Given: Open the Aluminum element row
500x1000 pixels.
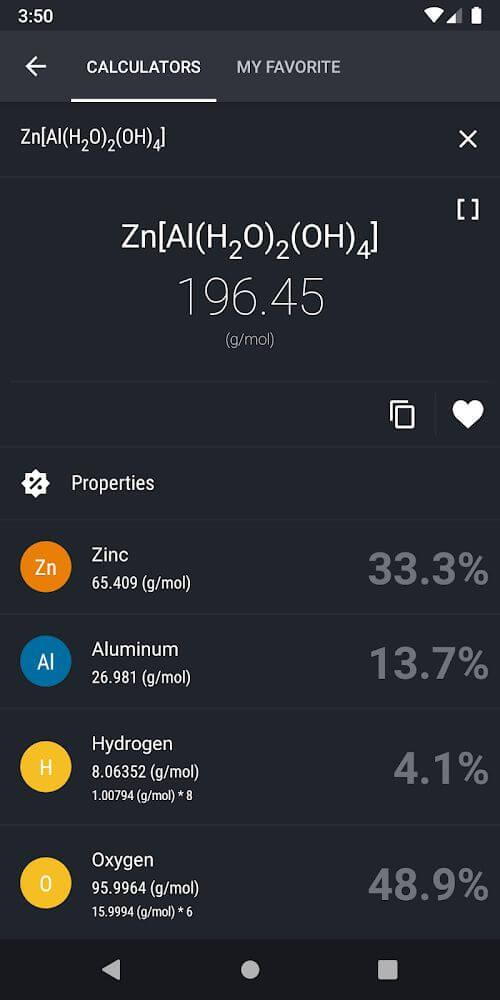Looking at the screenshot, I should 250,661.
